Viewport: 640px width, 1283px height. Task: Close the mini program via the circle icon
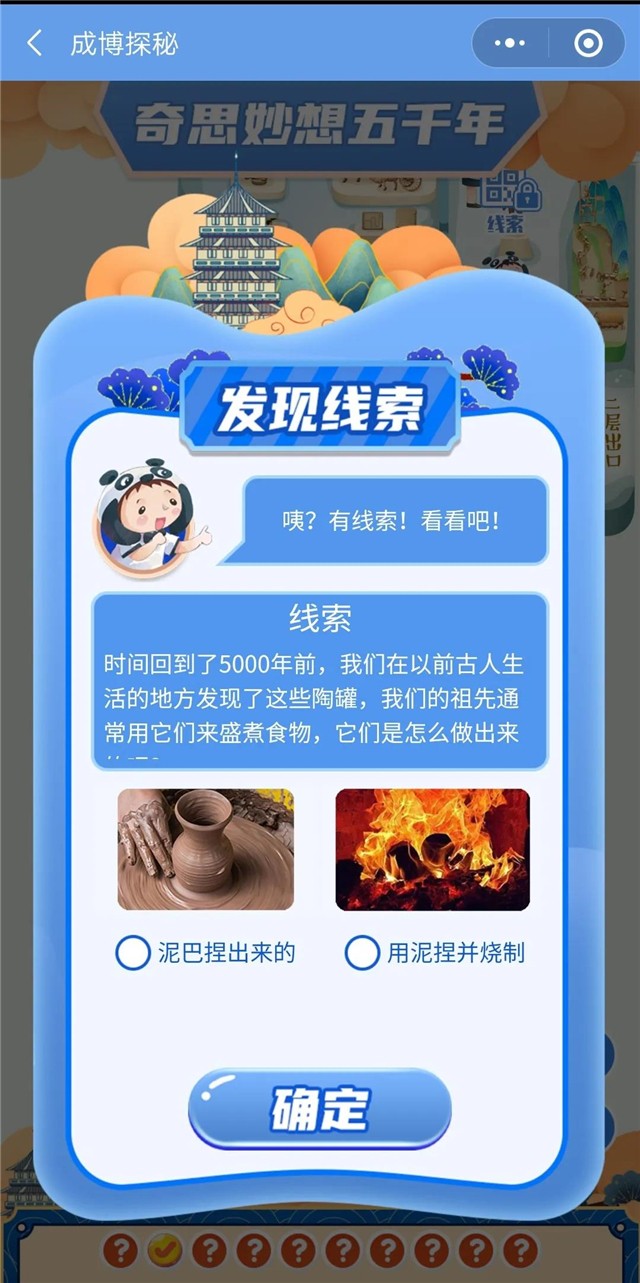[x=588, y=43]
